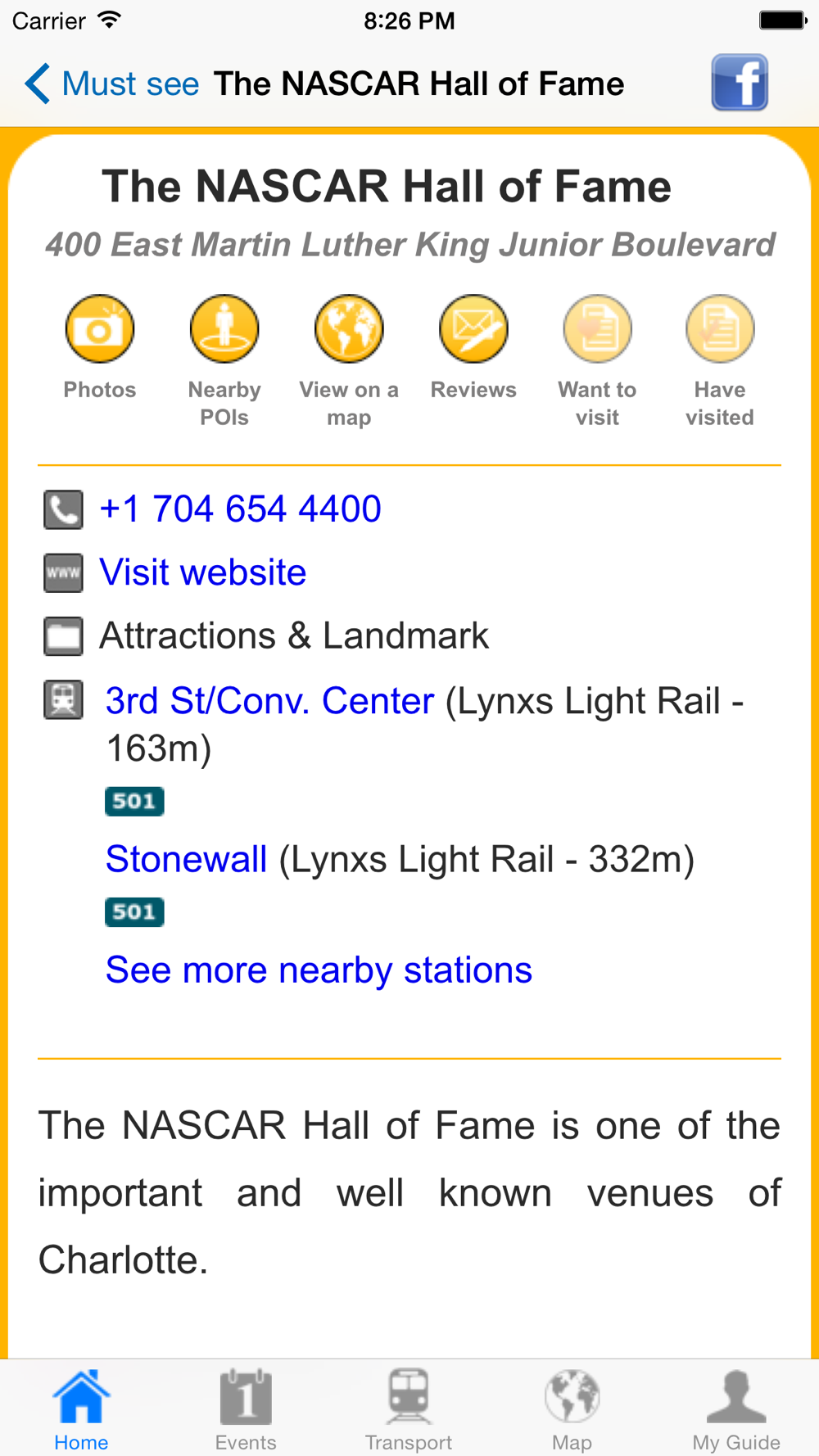The image size is (819, 1456).
Task: Switch to the Home tab
Action: (x=81, y=1409)
